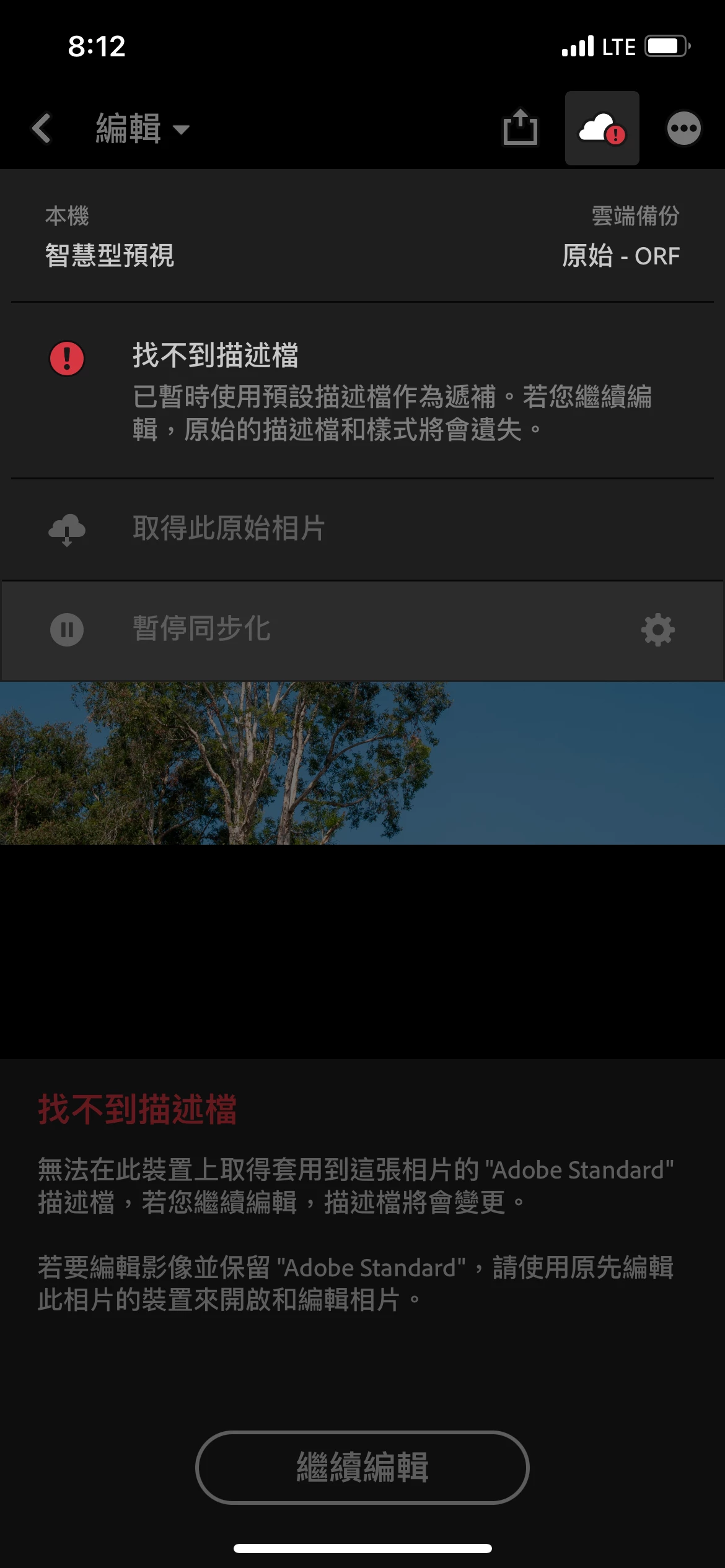
Task: Open sync settings gear icon
Action: coord(657,630)
